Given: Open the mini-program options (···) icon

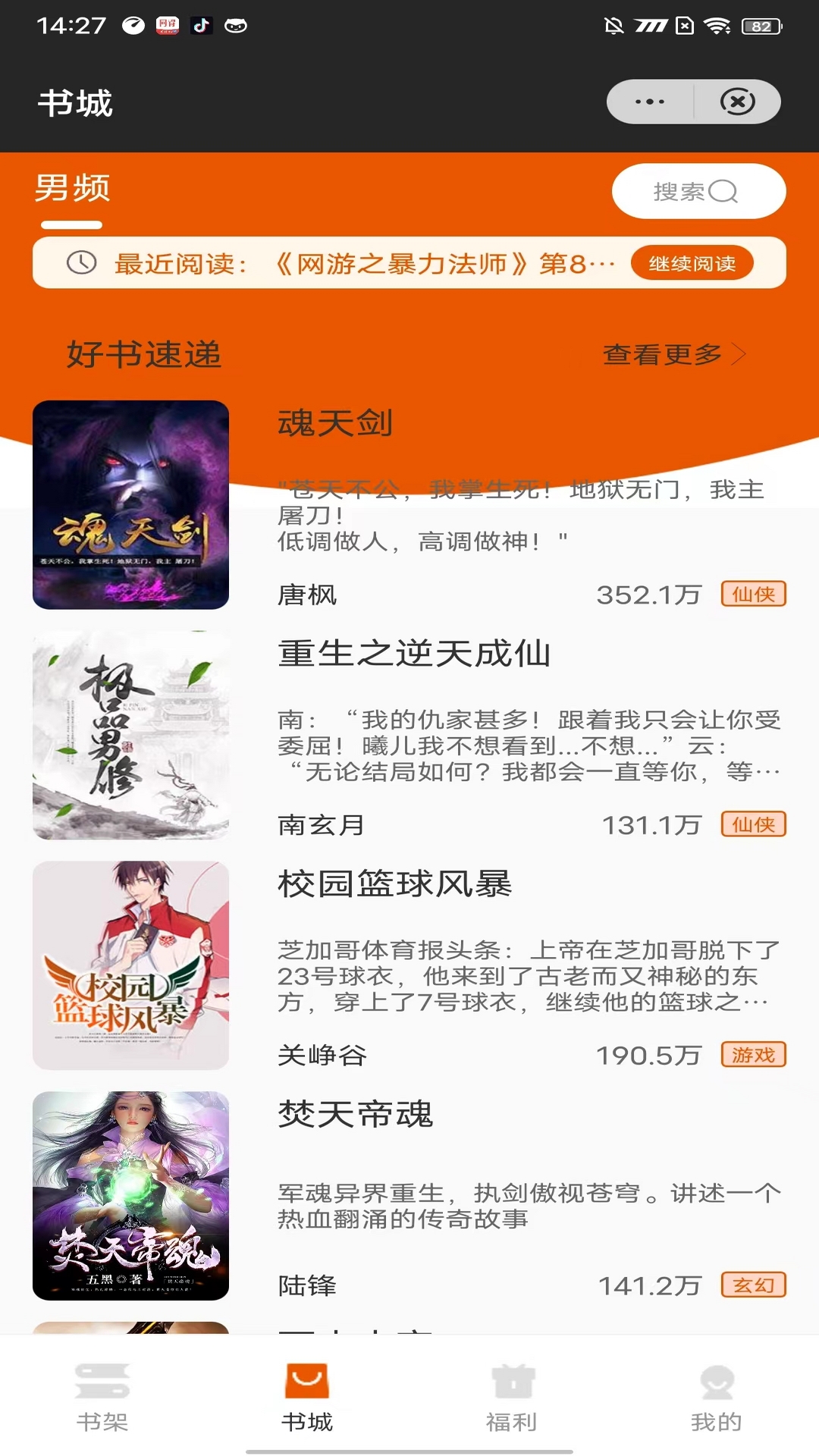Looking at the screenshot, I should (648, 100).
